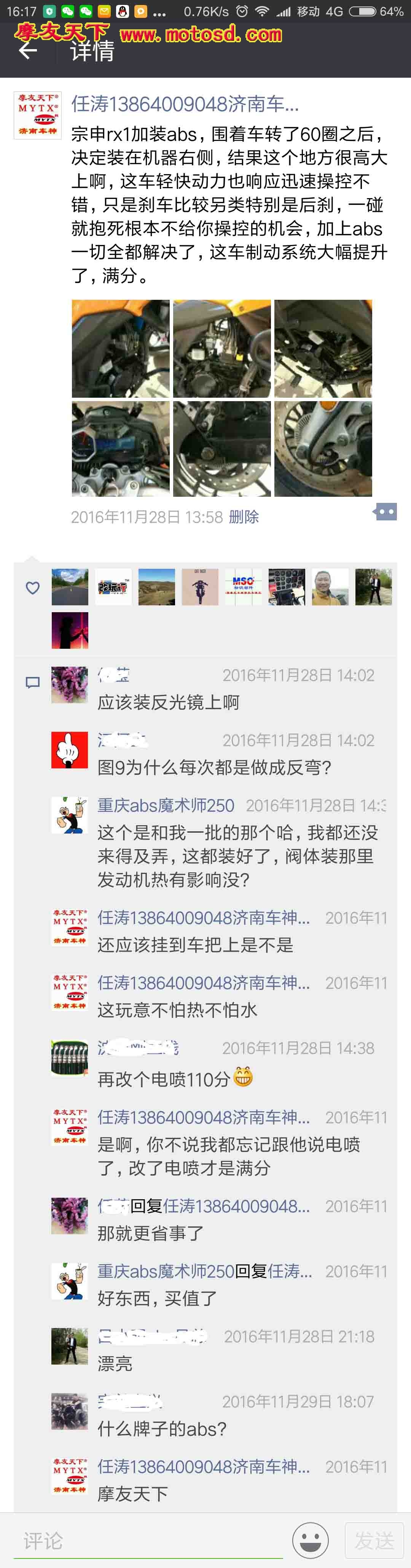The width and height of the screenshot is (411, 1568).
Task: Open 重庆abs魔术师250's profile from the comment about 阀体
Action: [x=166, y=805]
